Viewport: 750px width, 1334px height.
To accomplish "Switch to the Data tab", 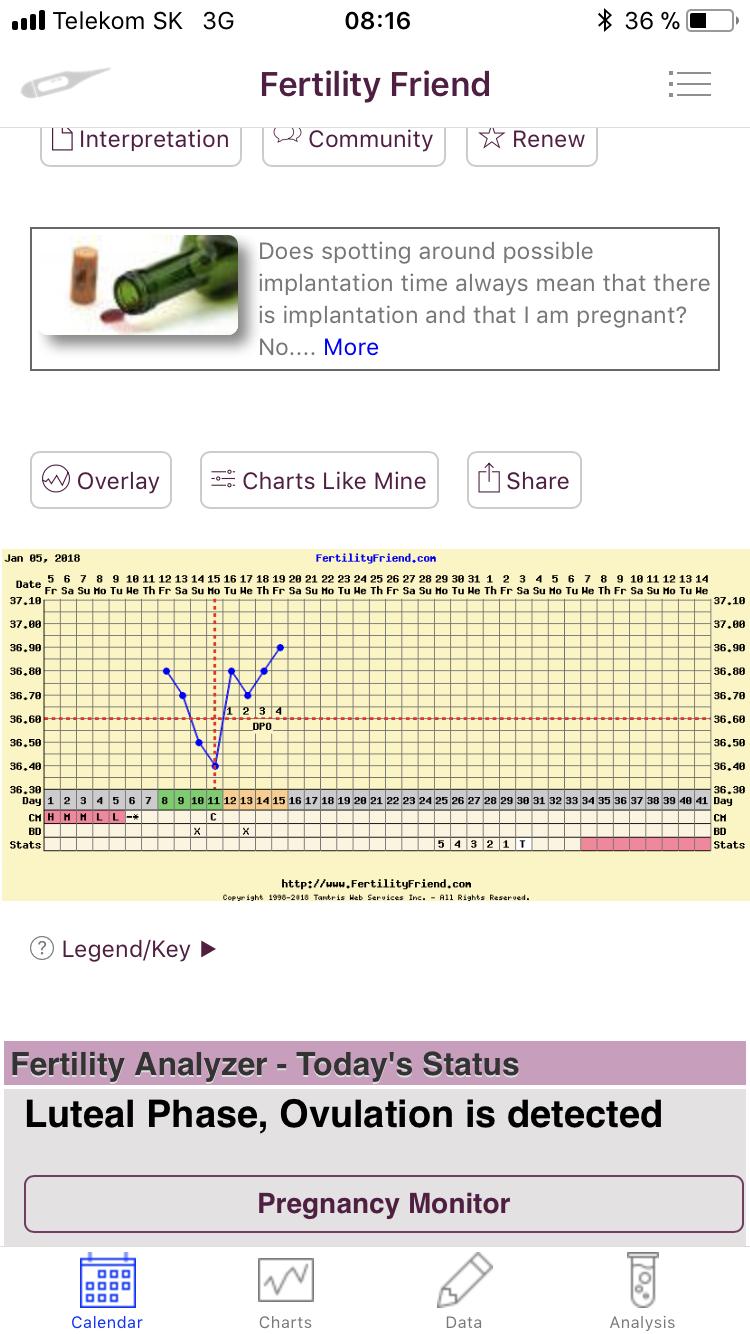I will tap(464, 1291).
